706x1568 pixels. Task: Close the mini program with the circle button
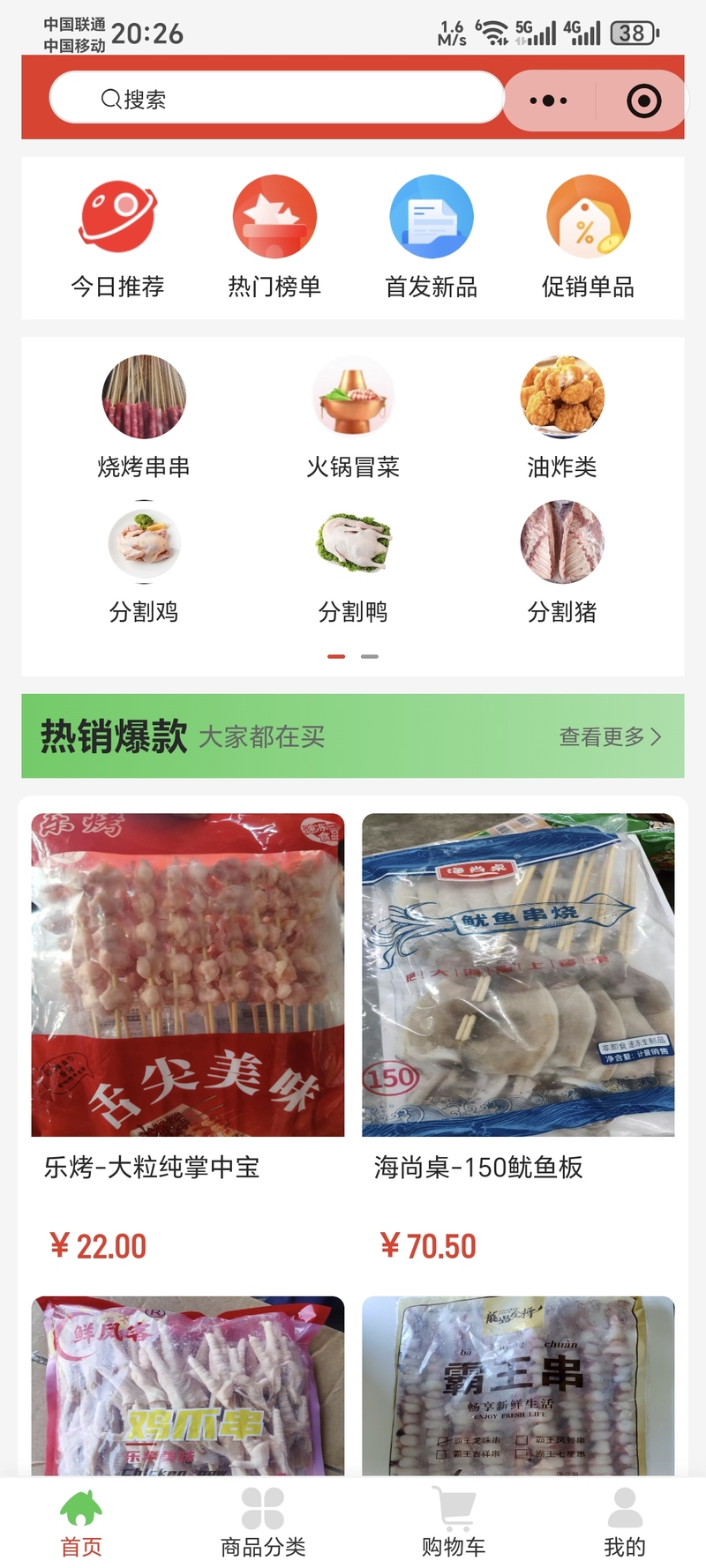[x=643, y=101]
